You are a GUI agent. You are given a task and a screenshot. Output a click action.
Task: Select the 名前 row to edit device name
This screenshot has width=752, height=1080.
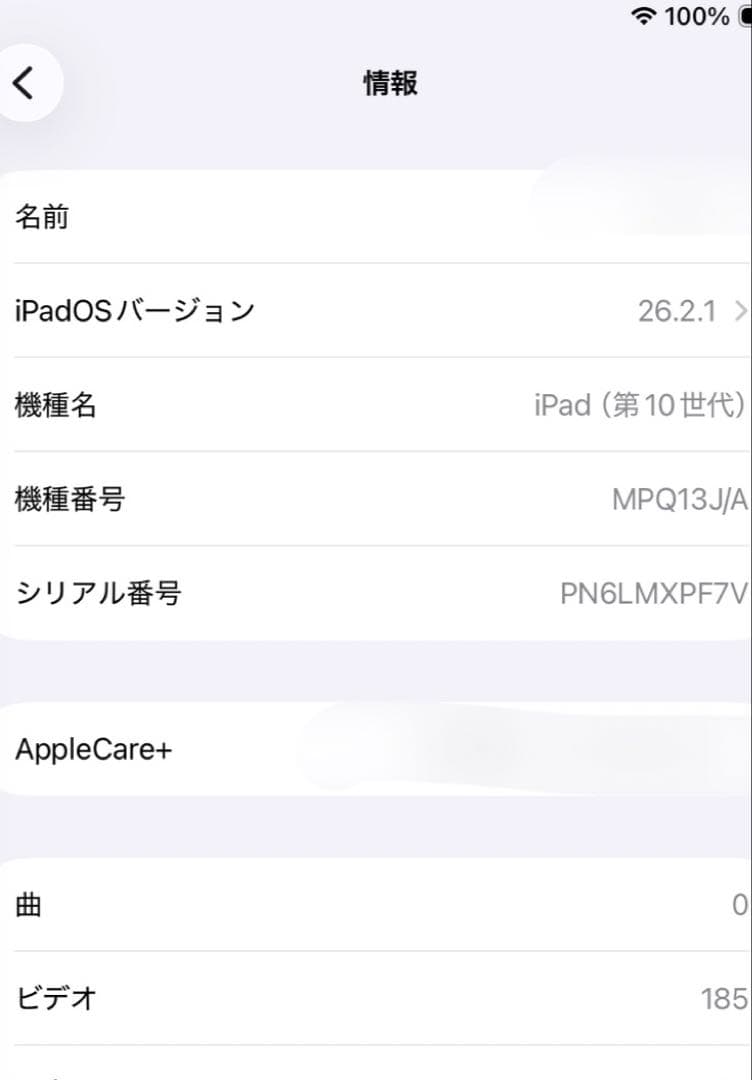pyautogui.click(x=376, y=217)
